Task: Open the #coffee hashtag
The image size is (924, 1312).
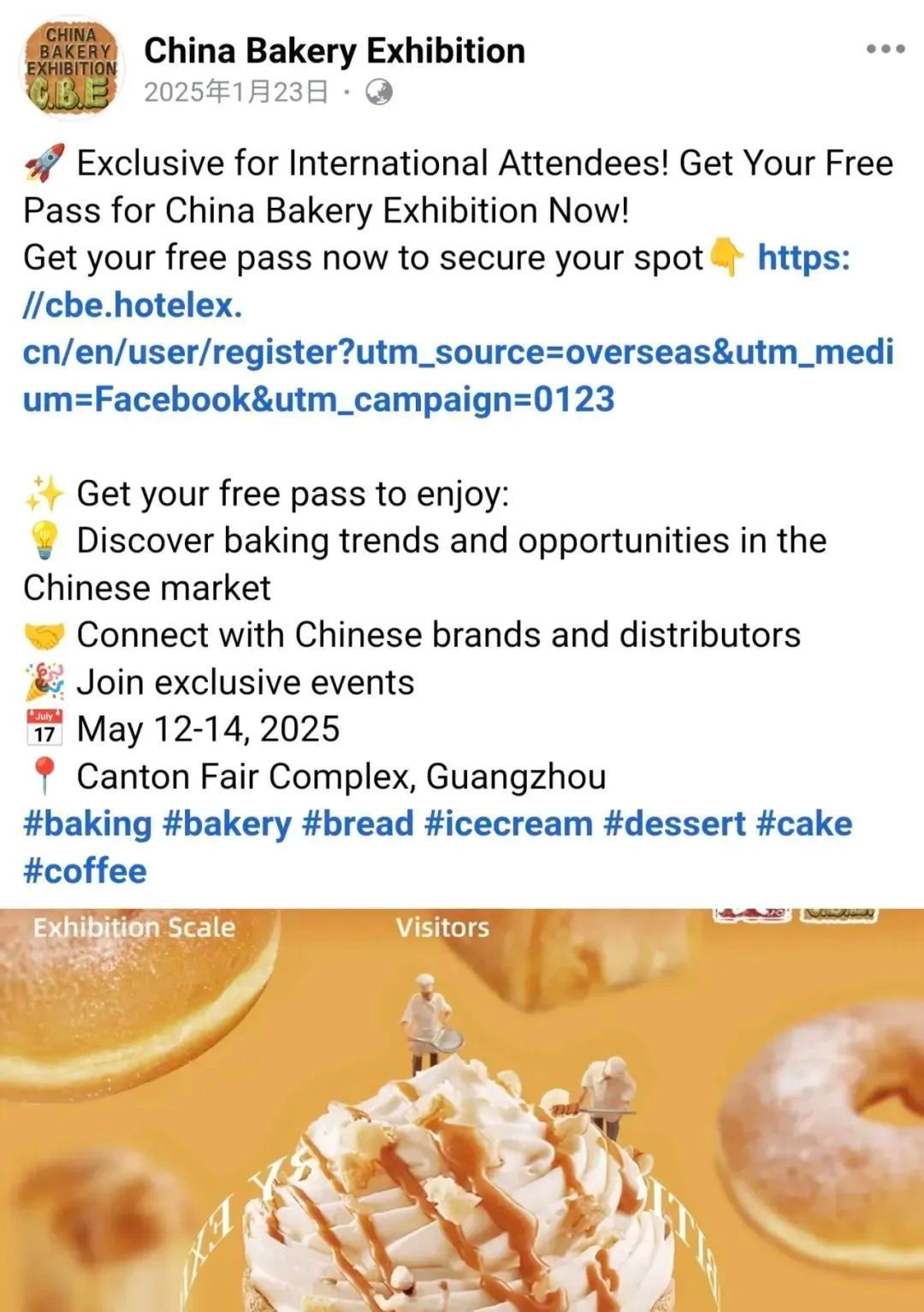Action: 85,871
